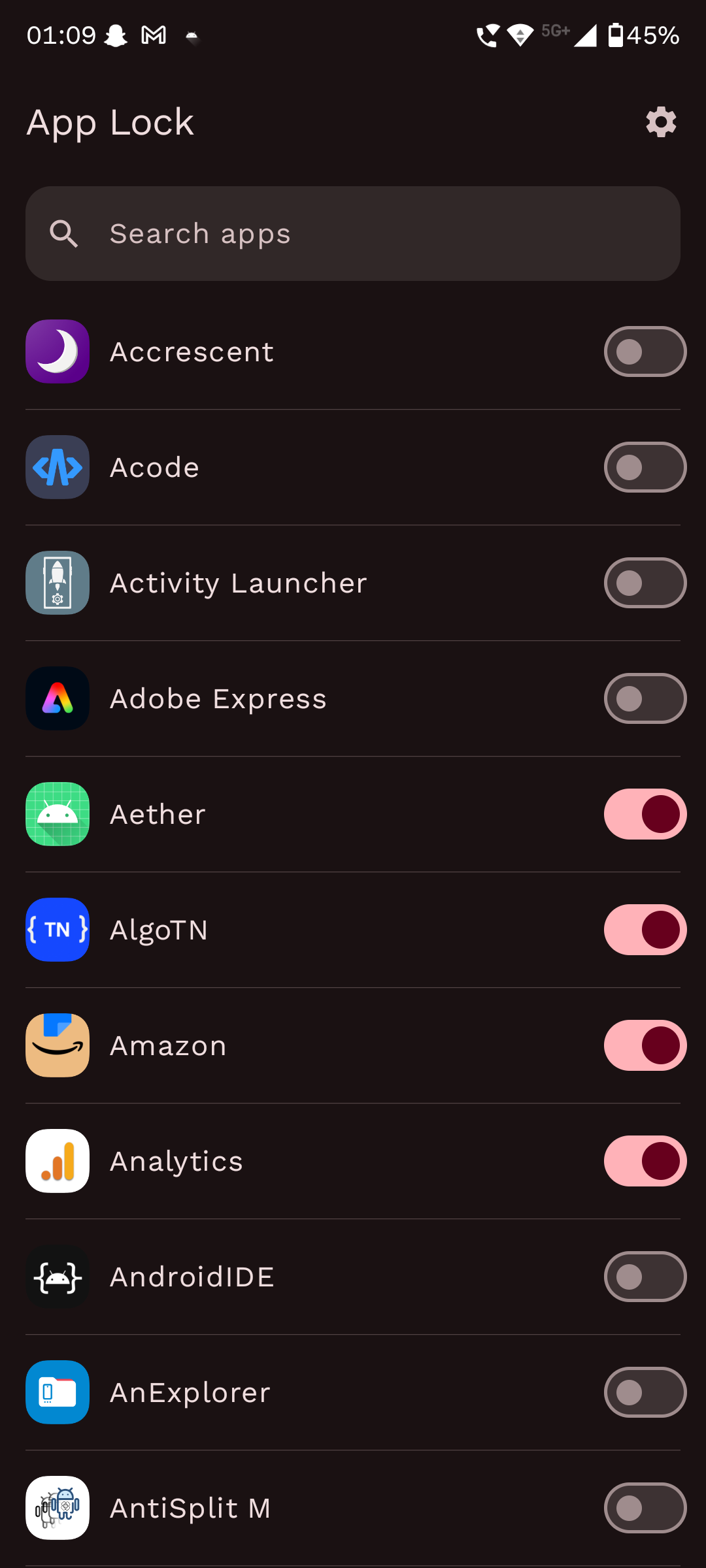This screenshot has height=1568, width=706.
Task: Enable lock for AndroidIDE
Action: pos(645,1277)
